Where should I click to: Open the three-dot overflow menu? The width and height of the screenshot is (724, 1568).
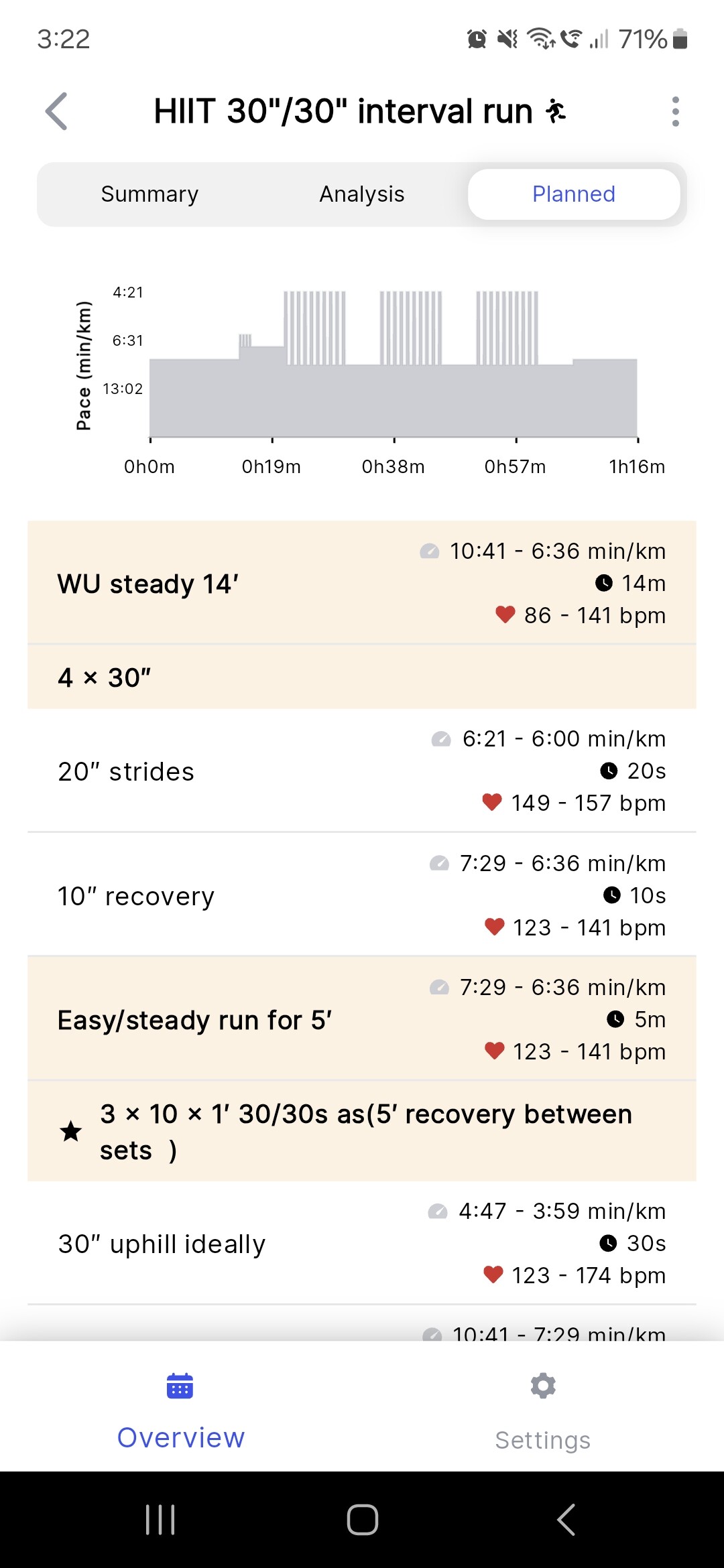coord(675,111)
